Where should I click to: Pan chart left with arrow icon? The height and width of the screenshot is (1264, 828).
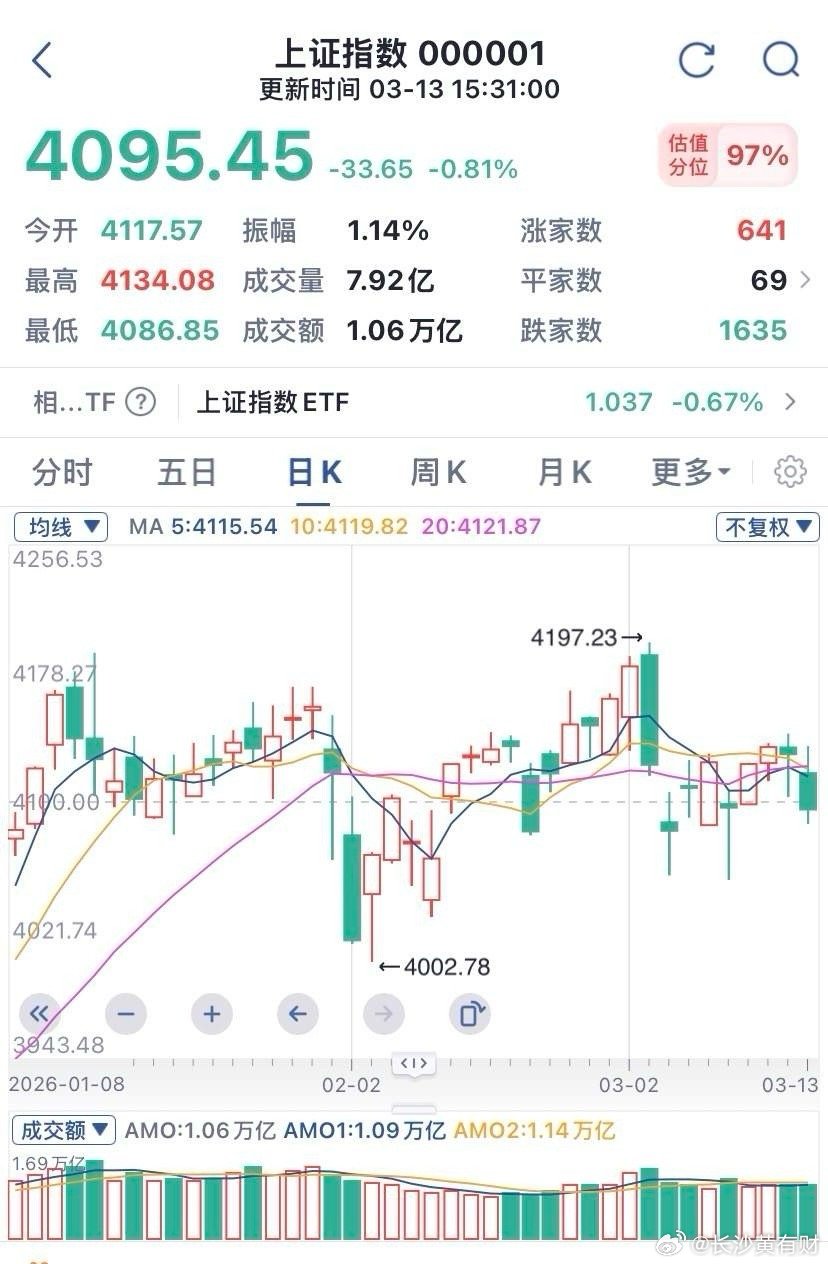(x=297, y=1014)
